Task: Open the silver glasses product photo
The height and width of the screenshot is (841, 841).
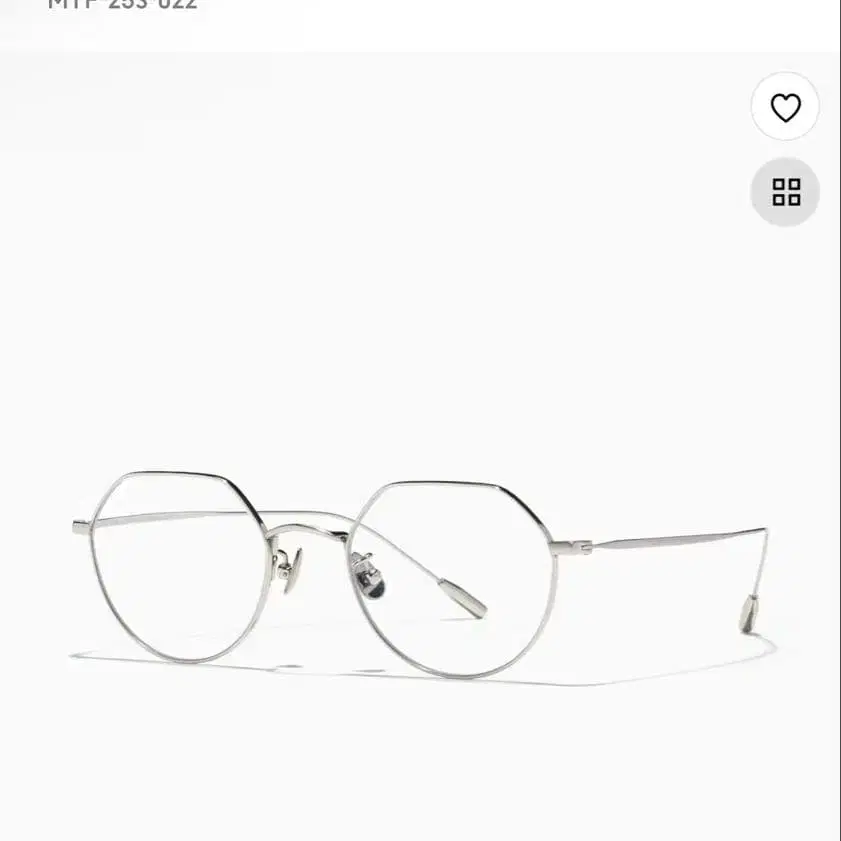Action: pos(420,572)
